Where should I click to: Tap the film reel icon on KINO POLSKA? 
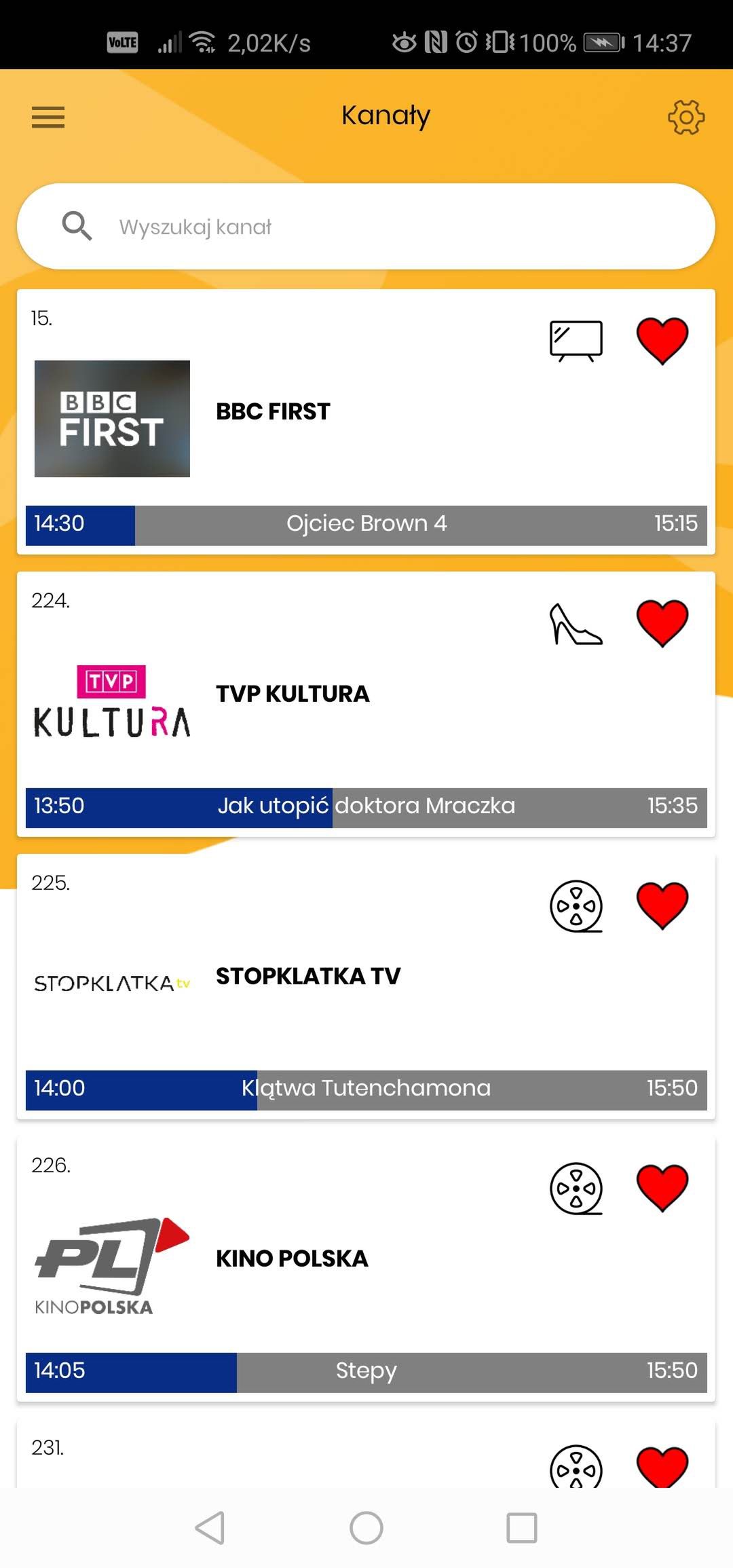click(x=576, y=1189)
